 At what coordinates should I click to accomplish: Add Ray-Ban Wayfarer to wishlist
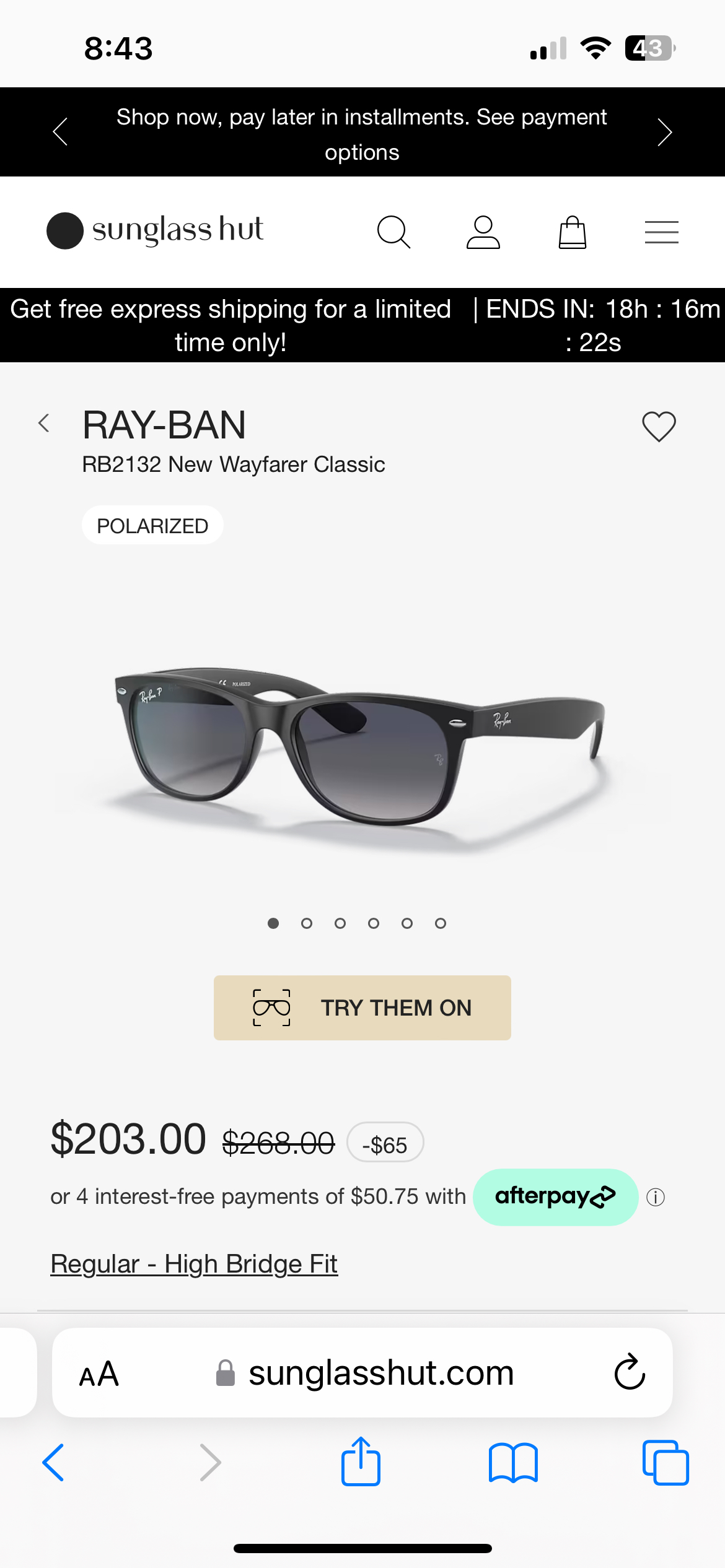(659, 427)
